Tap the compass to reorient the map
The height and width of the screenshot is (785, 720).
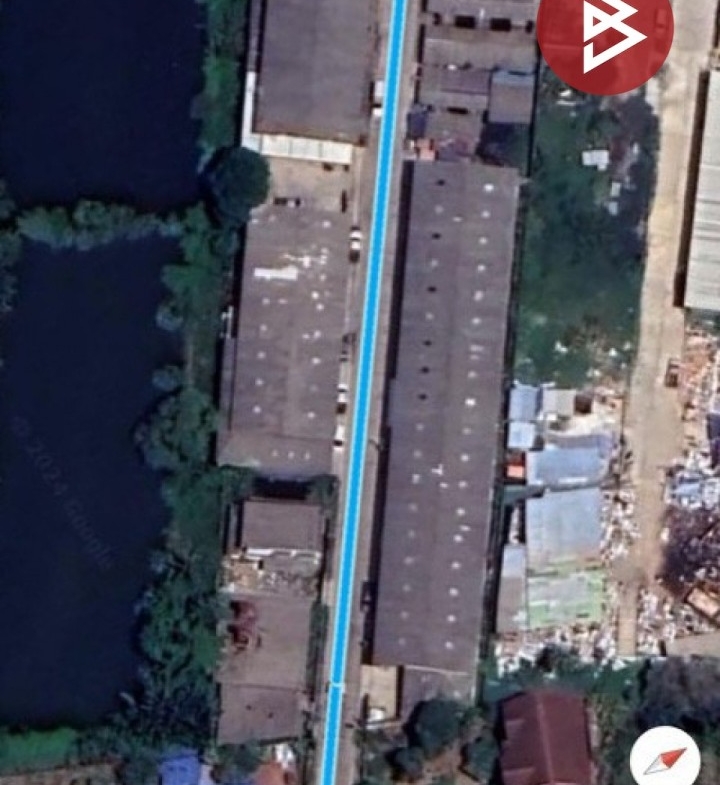pyautogui.click(x=665, y=760)
